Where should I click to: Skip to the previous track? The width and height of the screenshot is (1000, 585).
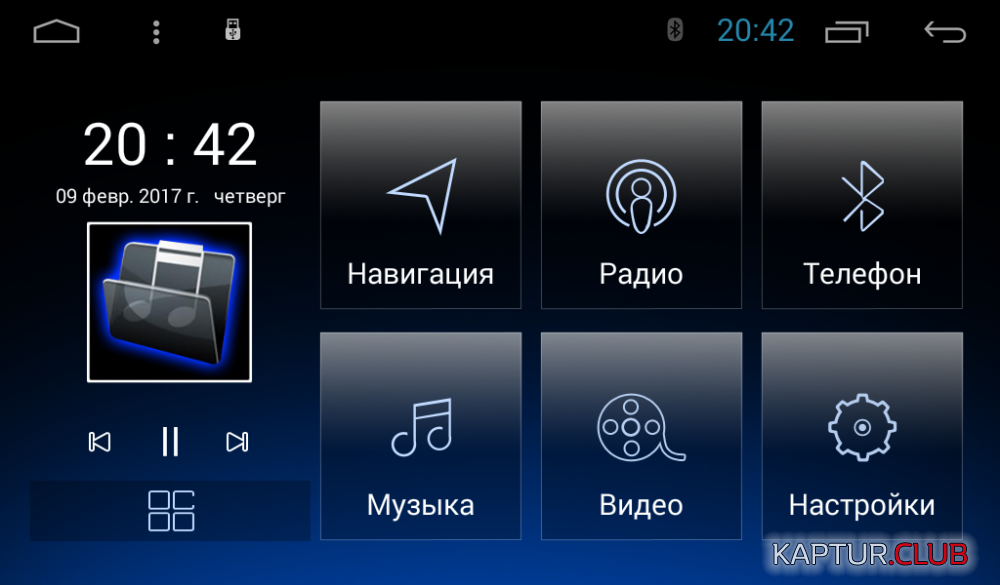coord(100,441)
